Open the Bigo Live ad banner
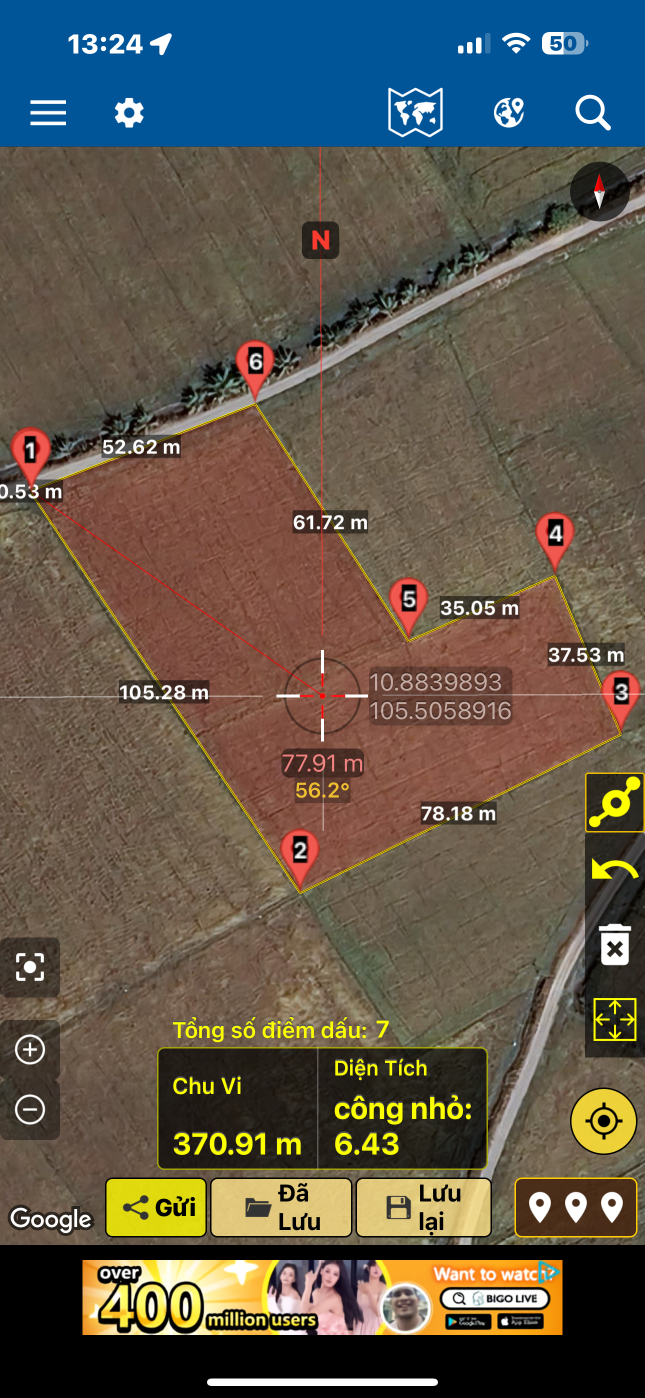 (322, 1297)
